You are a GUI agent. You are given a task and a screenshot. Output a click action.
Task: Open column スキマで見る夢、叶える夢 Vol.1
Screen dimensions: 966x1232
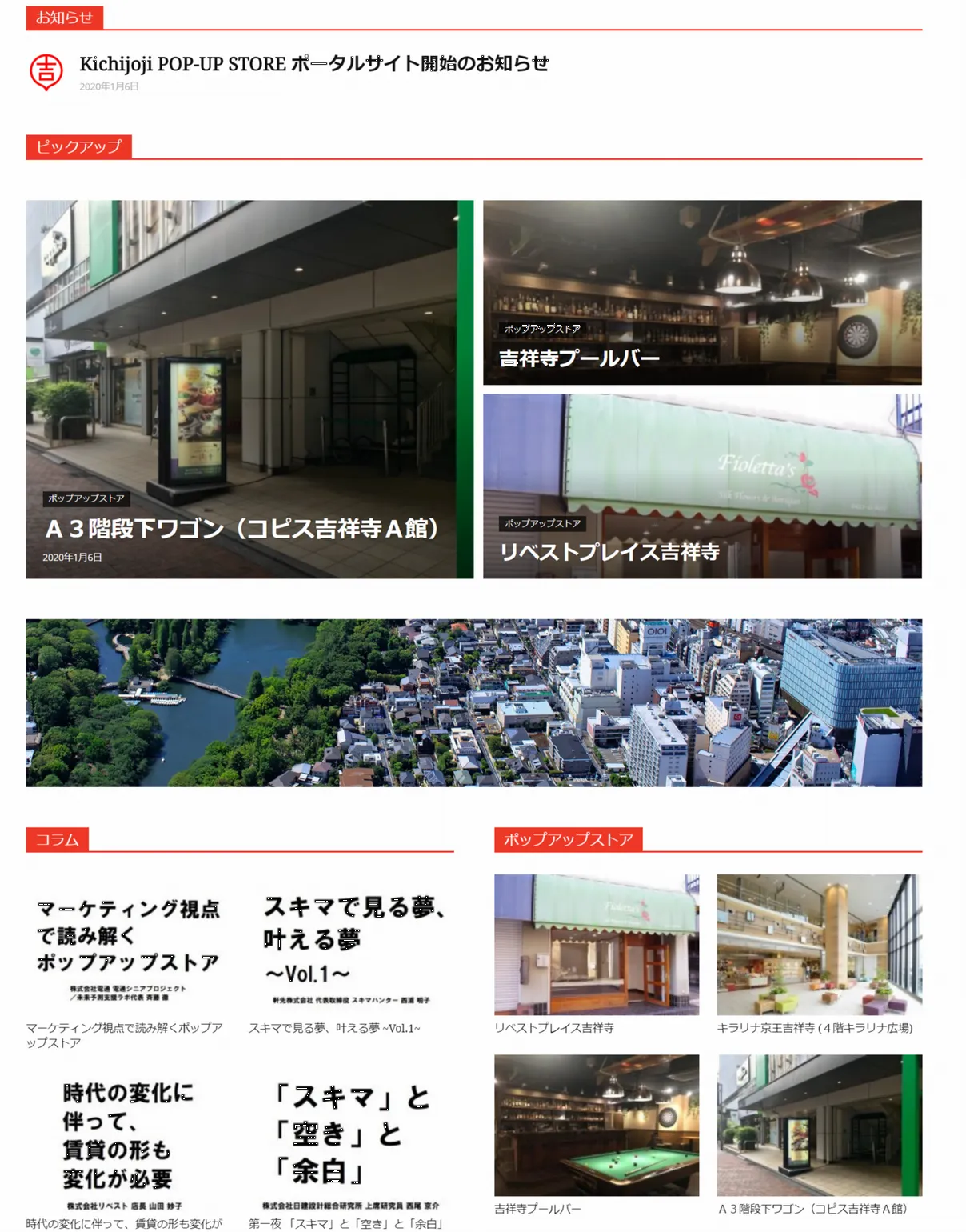[x=350, y=946]
